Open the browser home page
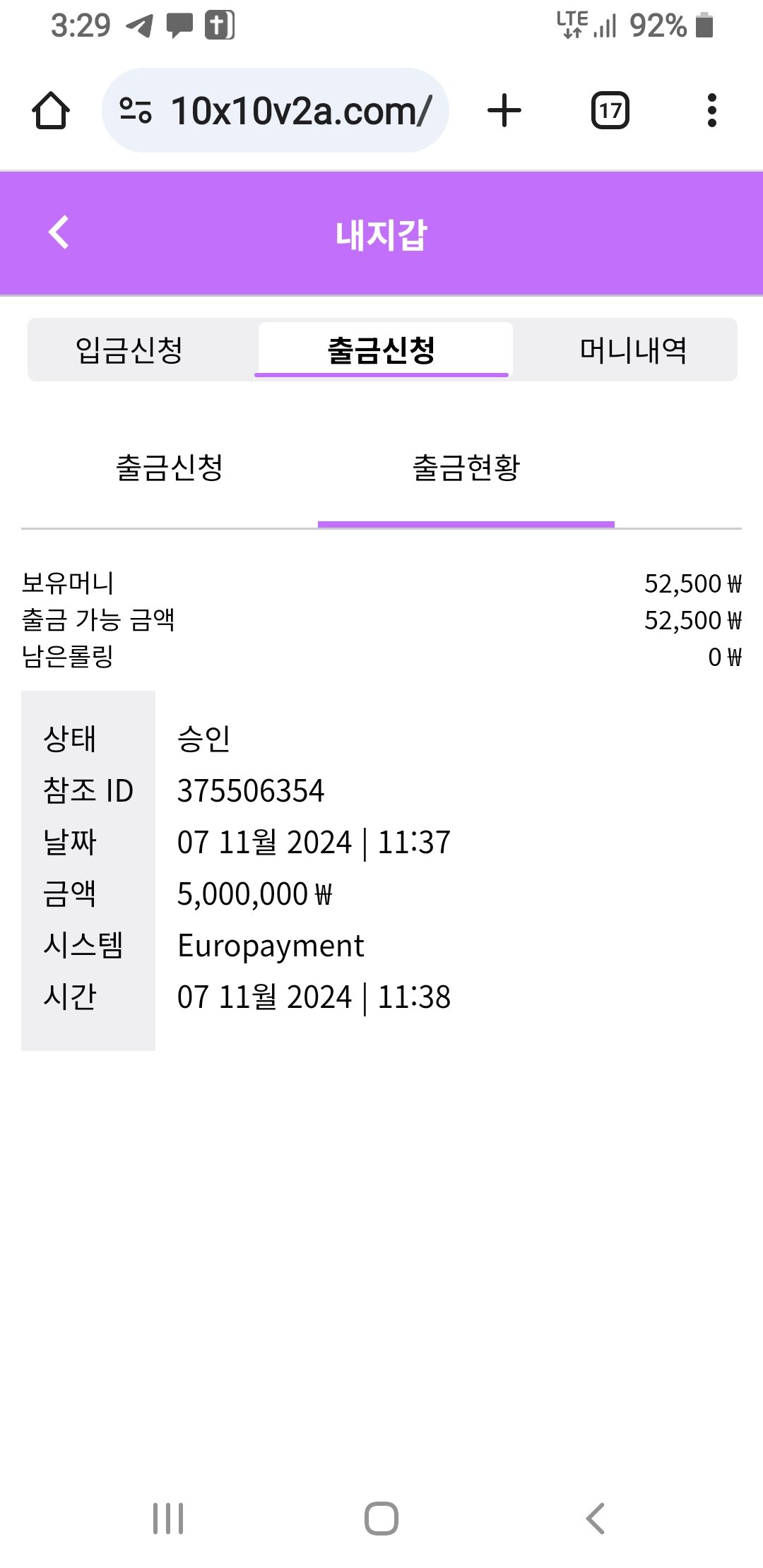The width and height of the screenshot is (763, 1568). (51, 111)
